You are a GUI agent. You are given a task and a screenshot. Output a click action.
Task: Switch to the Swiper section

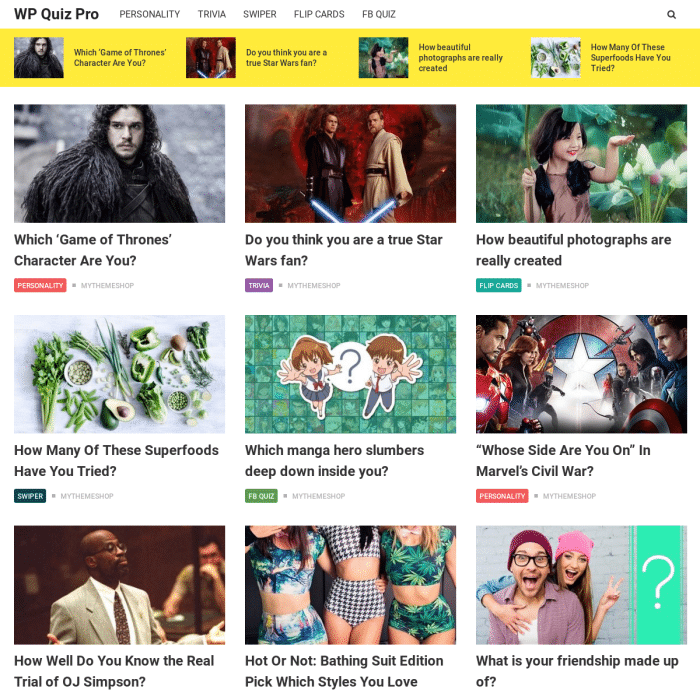(x=260, y=15)
